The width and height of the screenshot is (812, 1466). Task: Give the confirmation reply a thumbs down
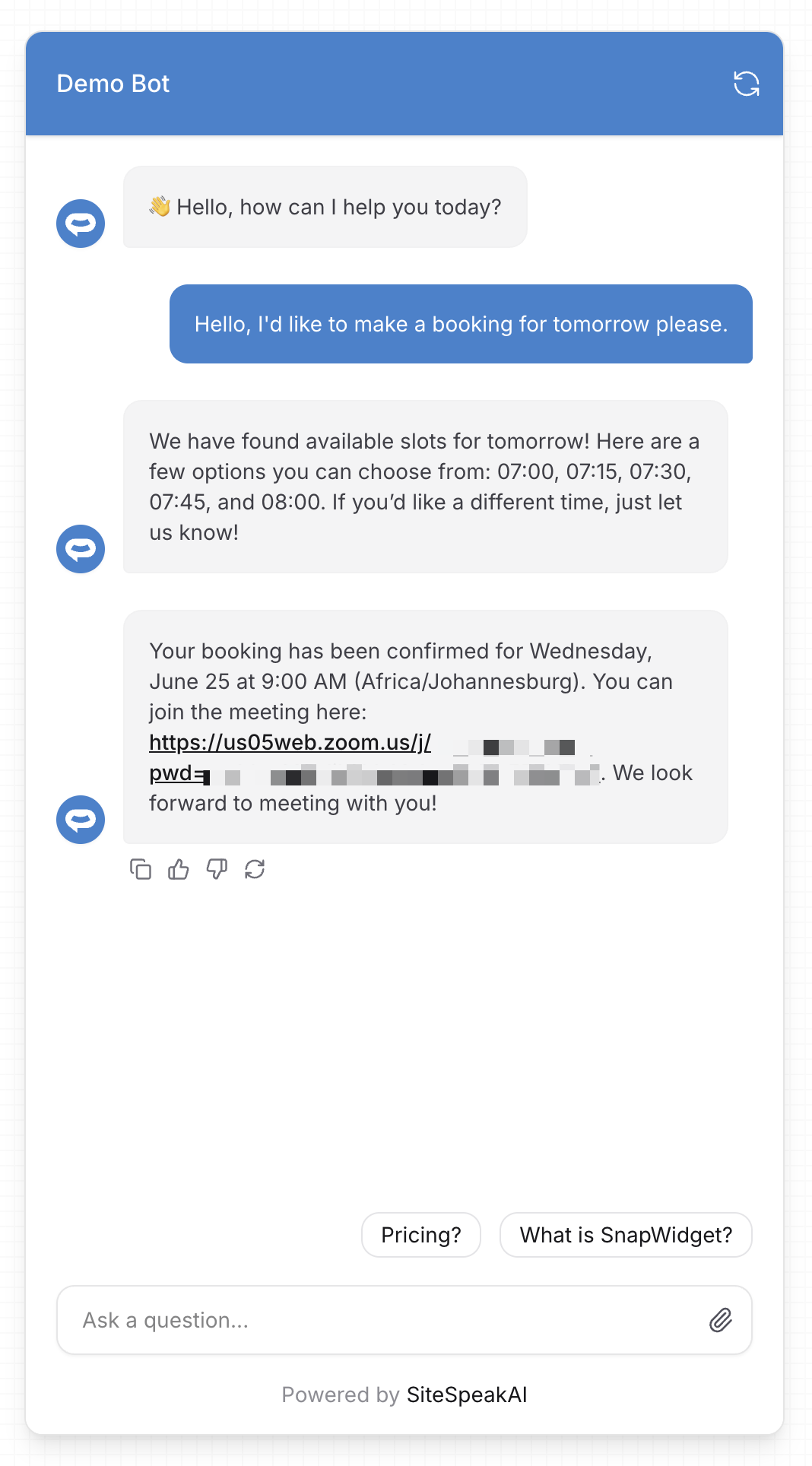point(217,869)
